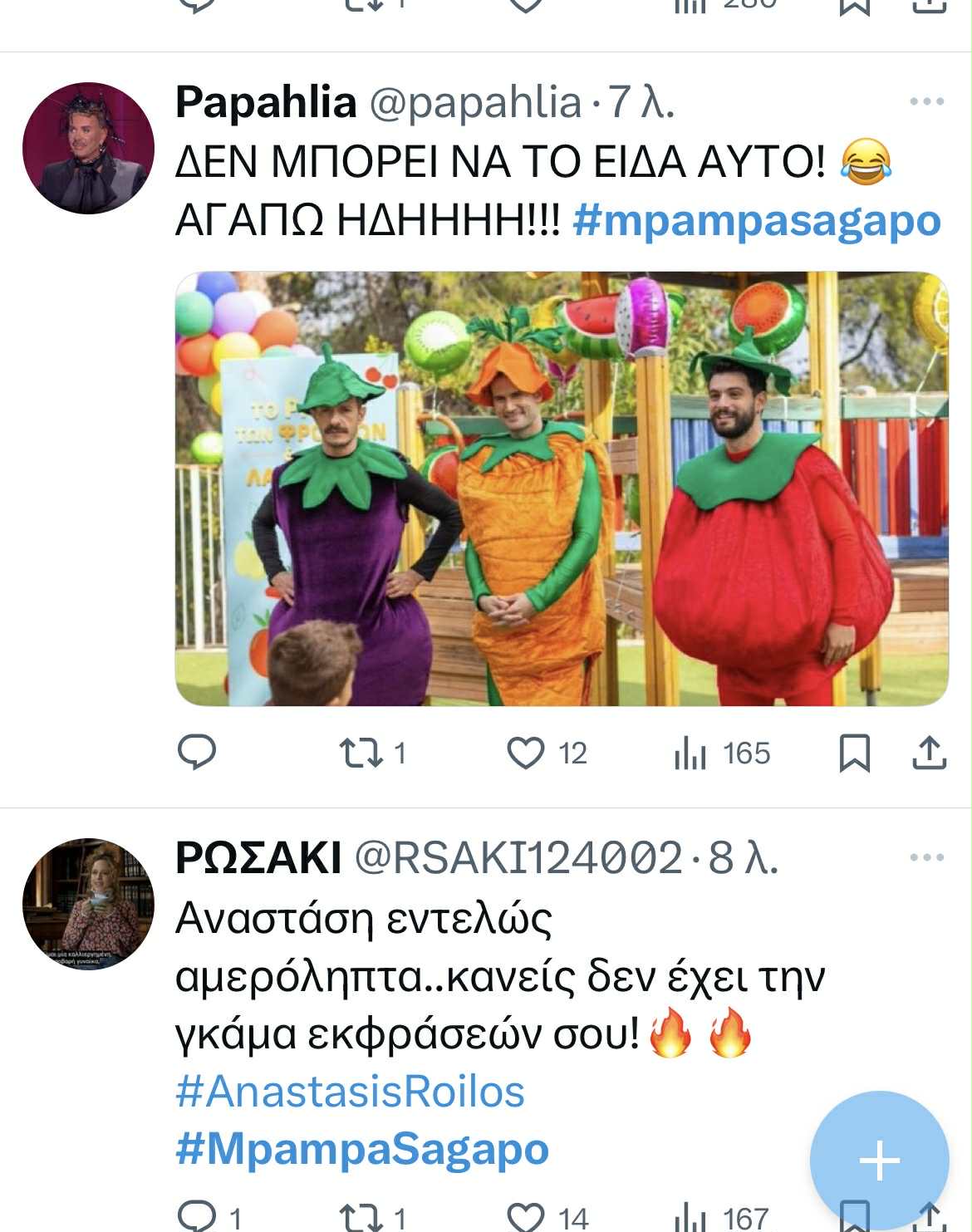Retweet ΡΩΣΑΚΙ's tweet
This screenshot has width=972, height=1232.
(361, 1218)
